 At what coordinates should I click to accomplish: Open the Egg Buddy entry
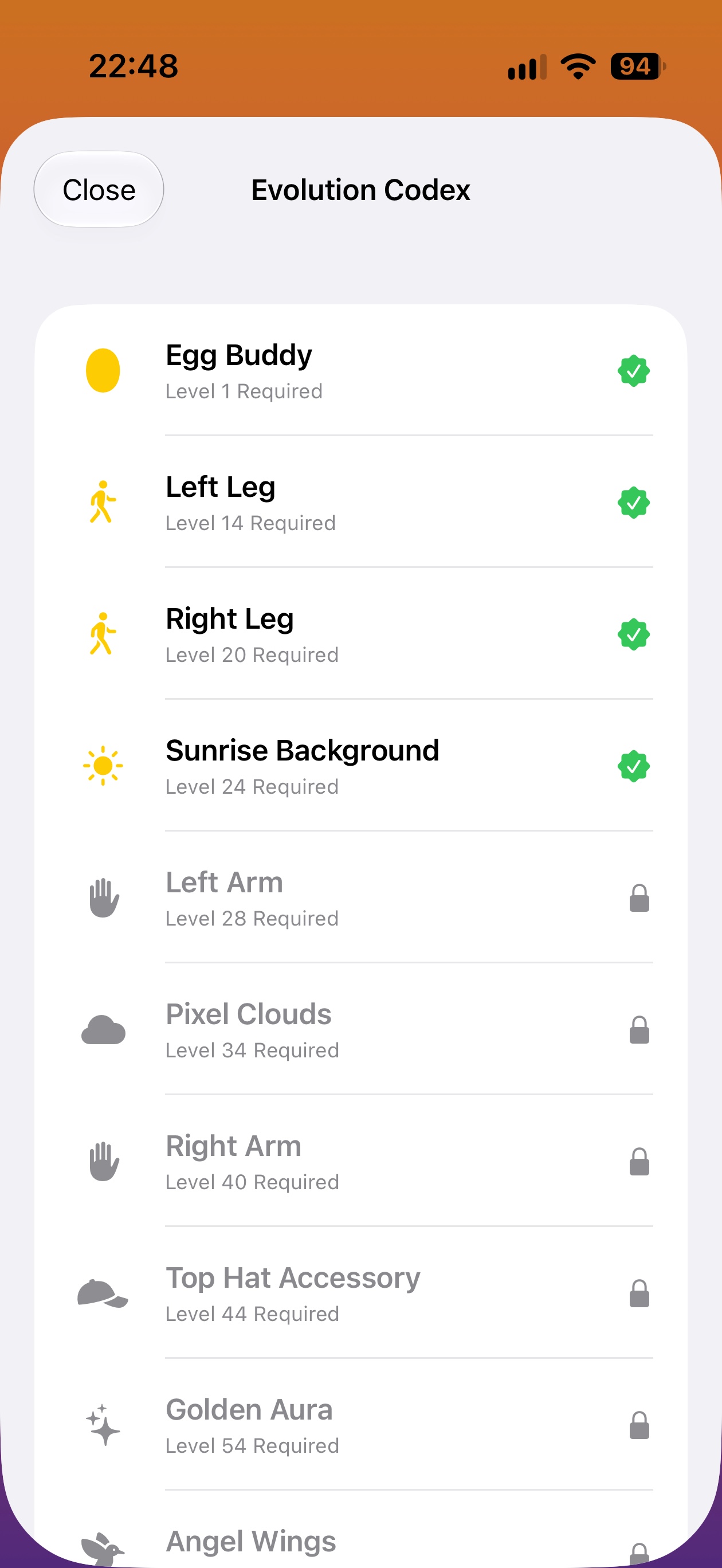pyautogui.click(x=361, y=370)
